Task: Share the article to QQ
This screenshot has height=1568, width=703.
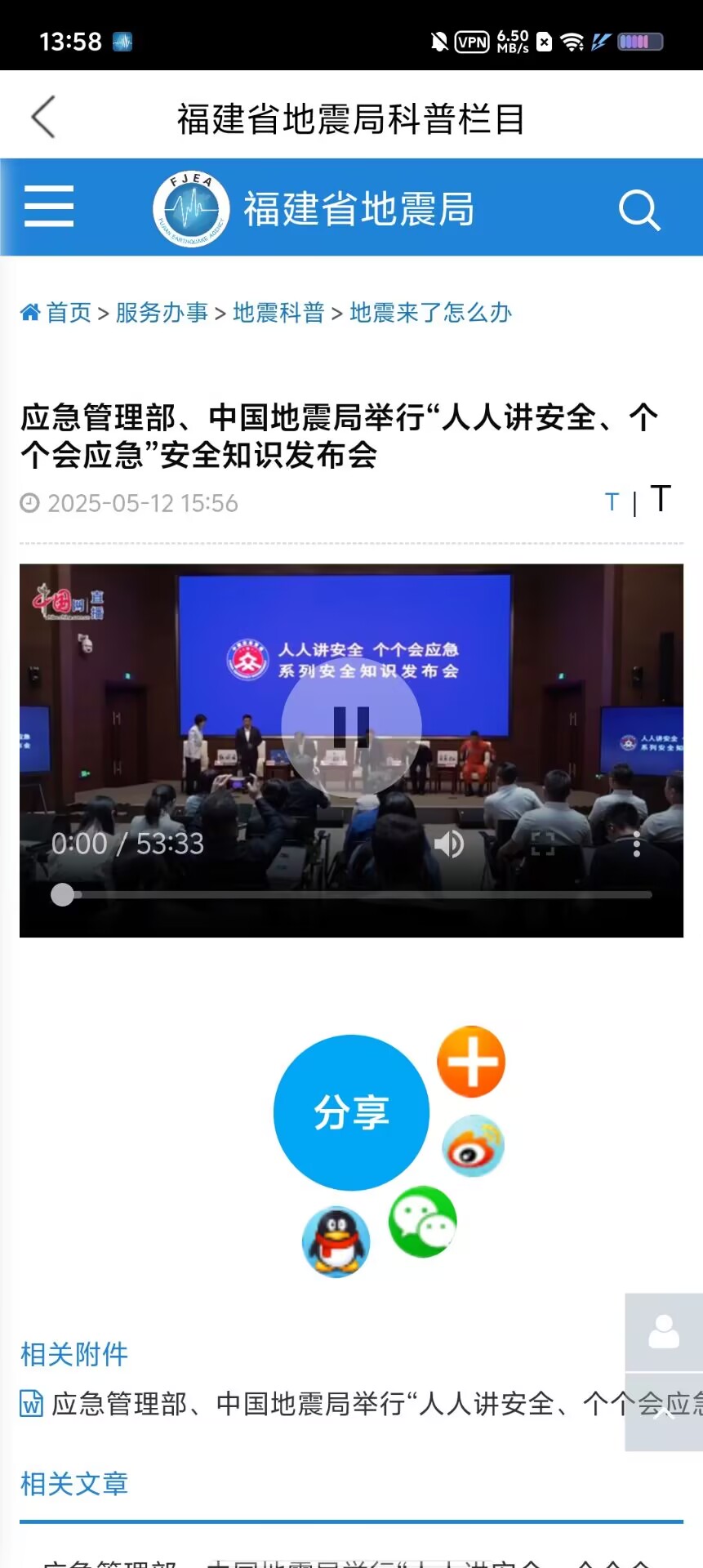Action: [x=336, y=1241]
